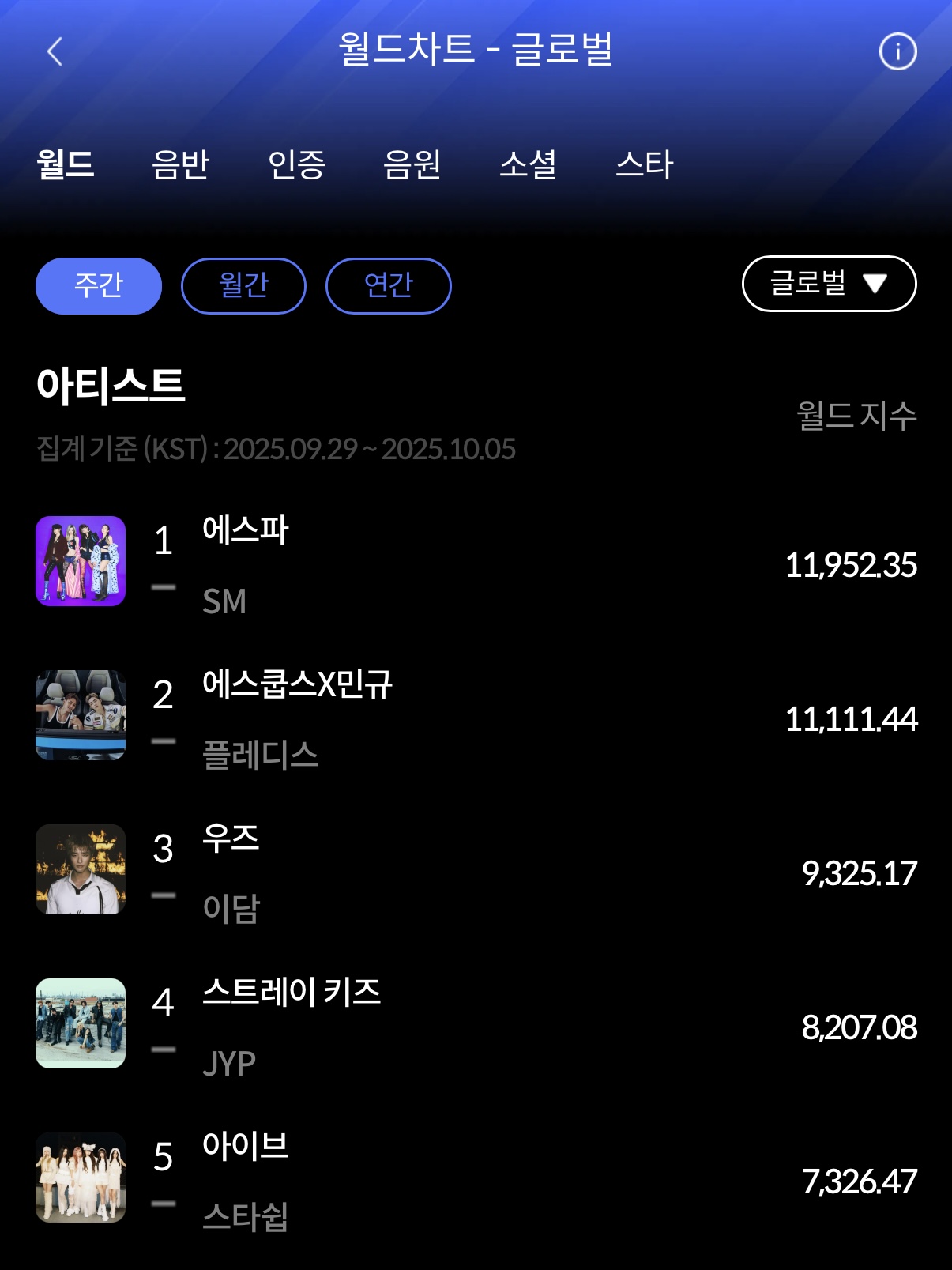
Task: Expand the 글로벌 region dropdown
Action: tap(829, 284)
